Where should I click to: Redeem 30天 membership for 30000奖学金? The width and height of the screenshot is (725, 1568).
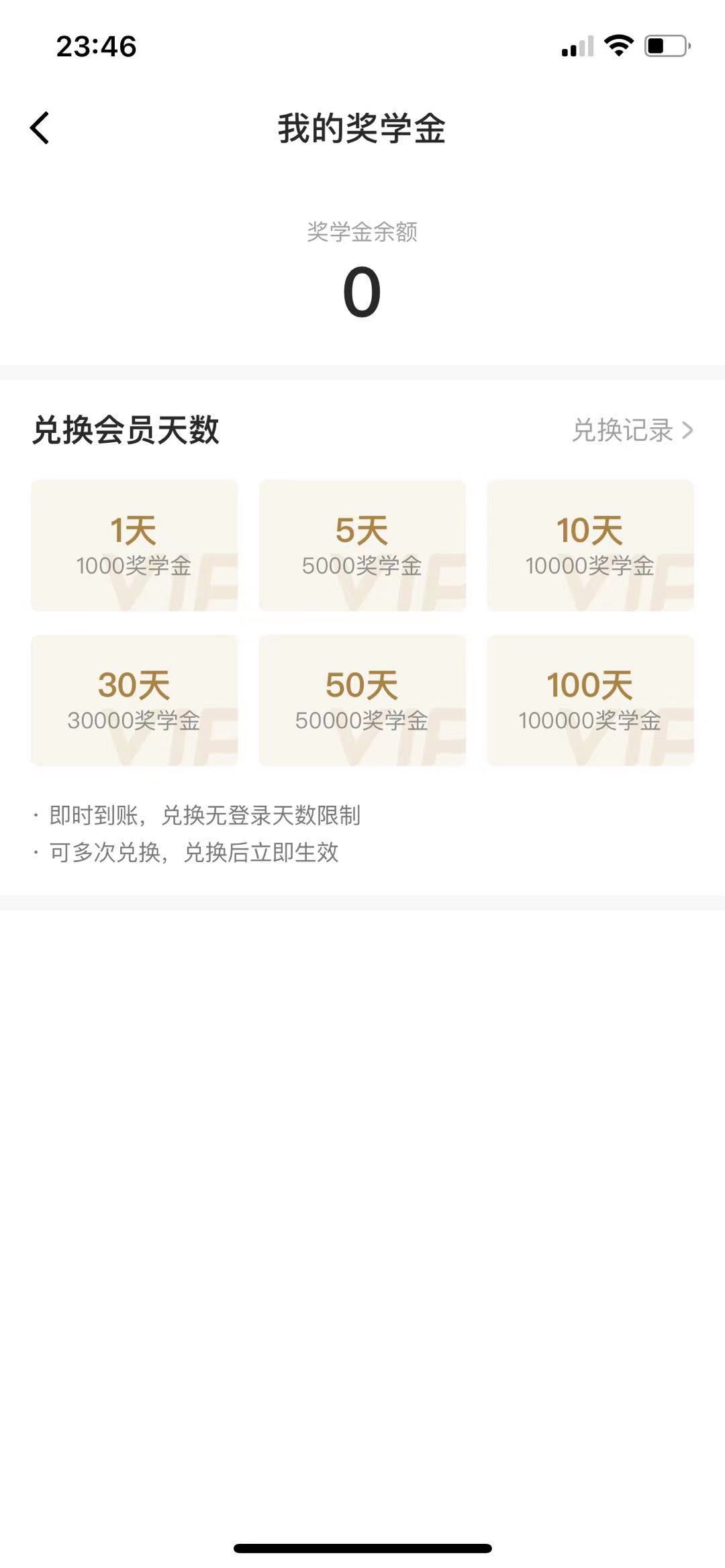click(x=134, y=700)
